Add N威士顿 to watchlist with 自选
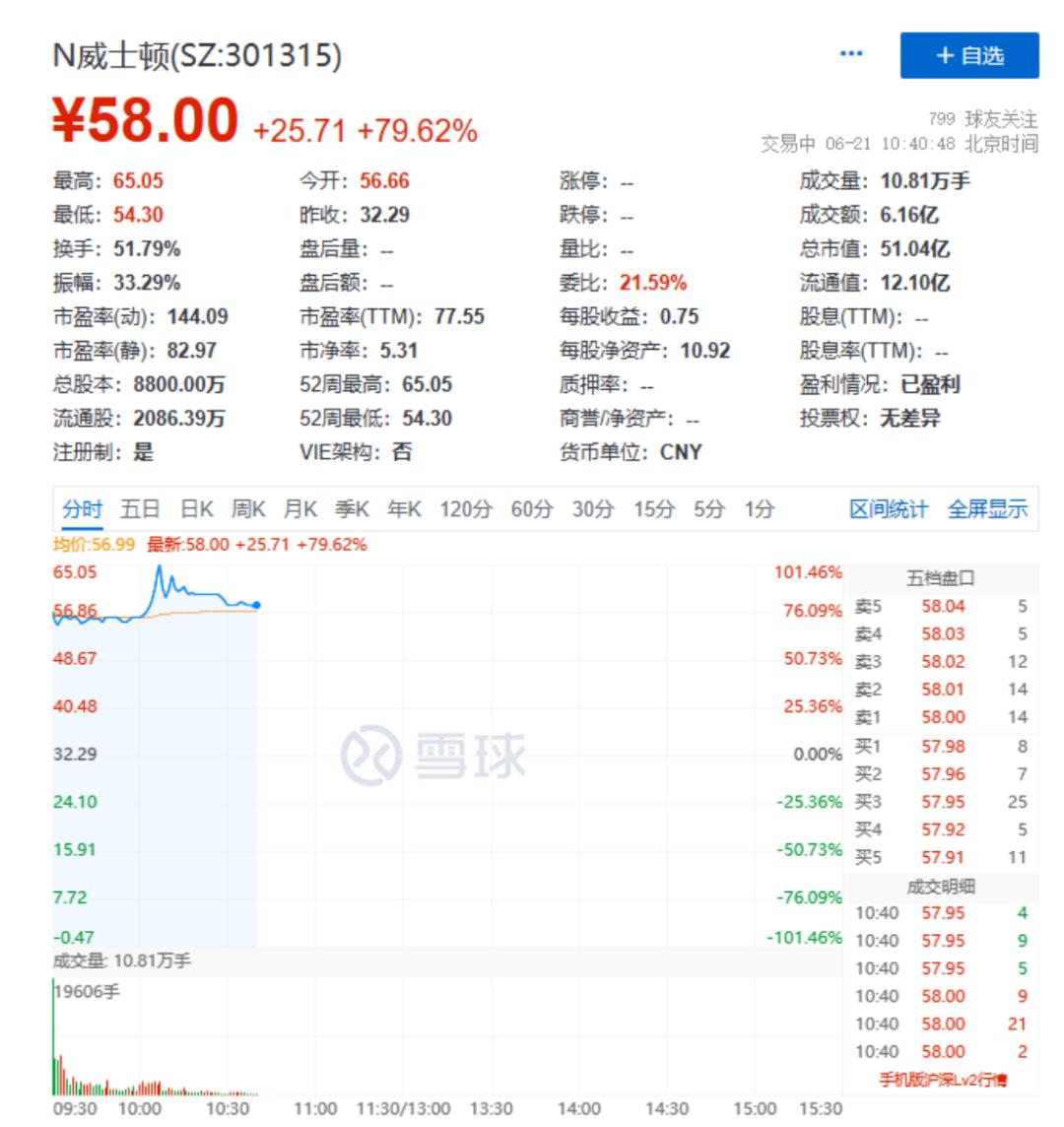1064x1127 pixels. (x=968, y=56)
